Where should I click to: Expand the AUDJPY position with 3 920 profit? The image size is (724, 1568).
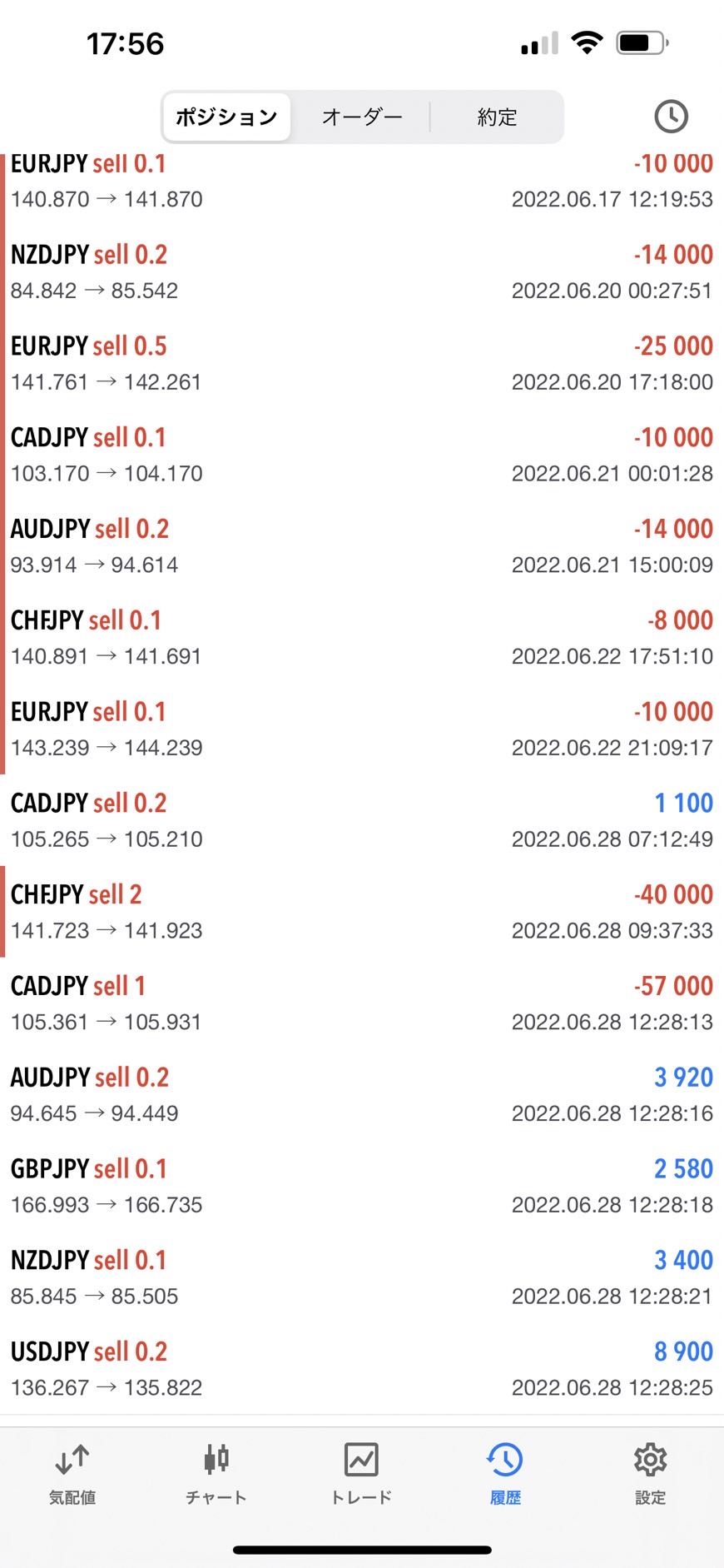(362, 1095)
